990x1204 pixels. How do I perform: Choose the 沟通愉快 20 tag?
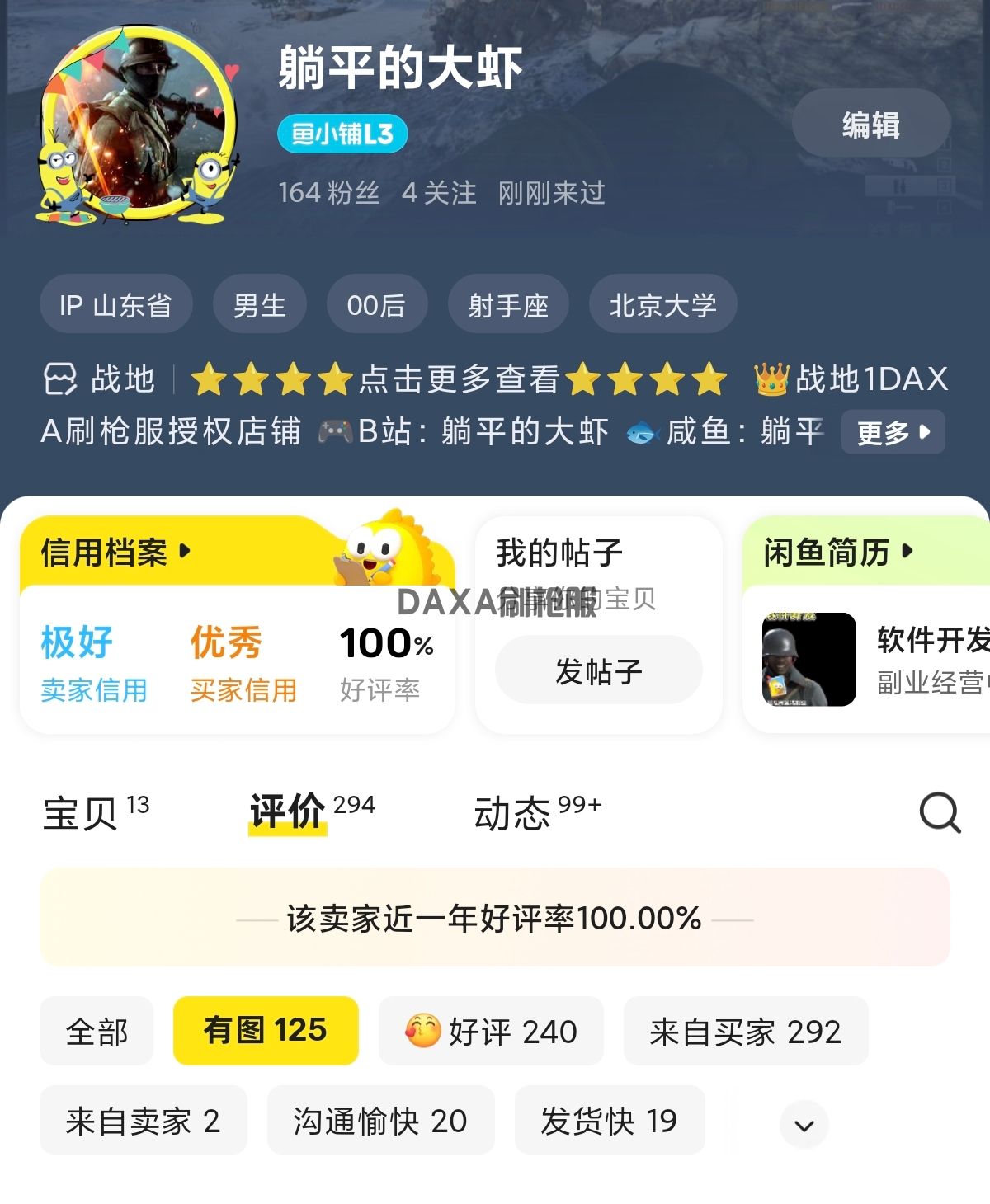pyautogui.click(x=380, y=1121)
